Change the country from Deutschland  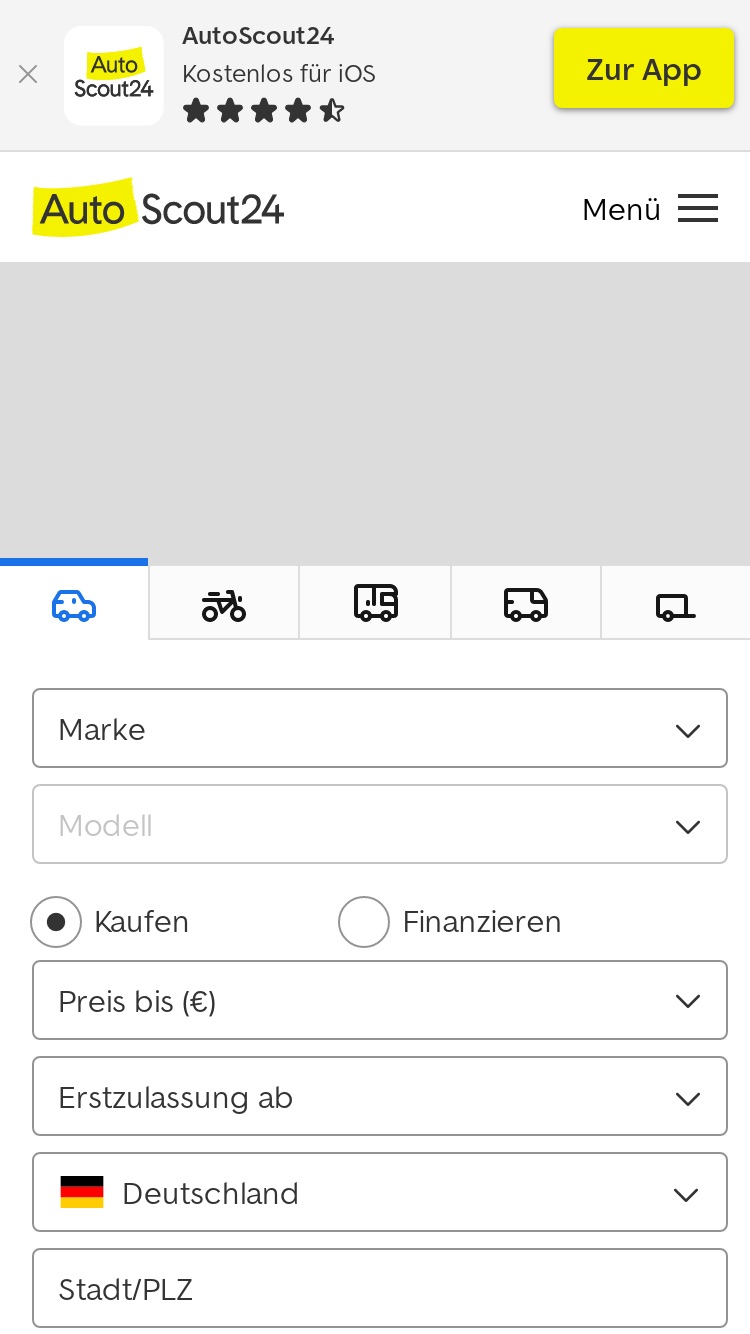tap(380, 1193)
